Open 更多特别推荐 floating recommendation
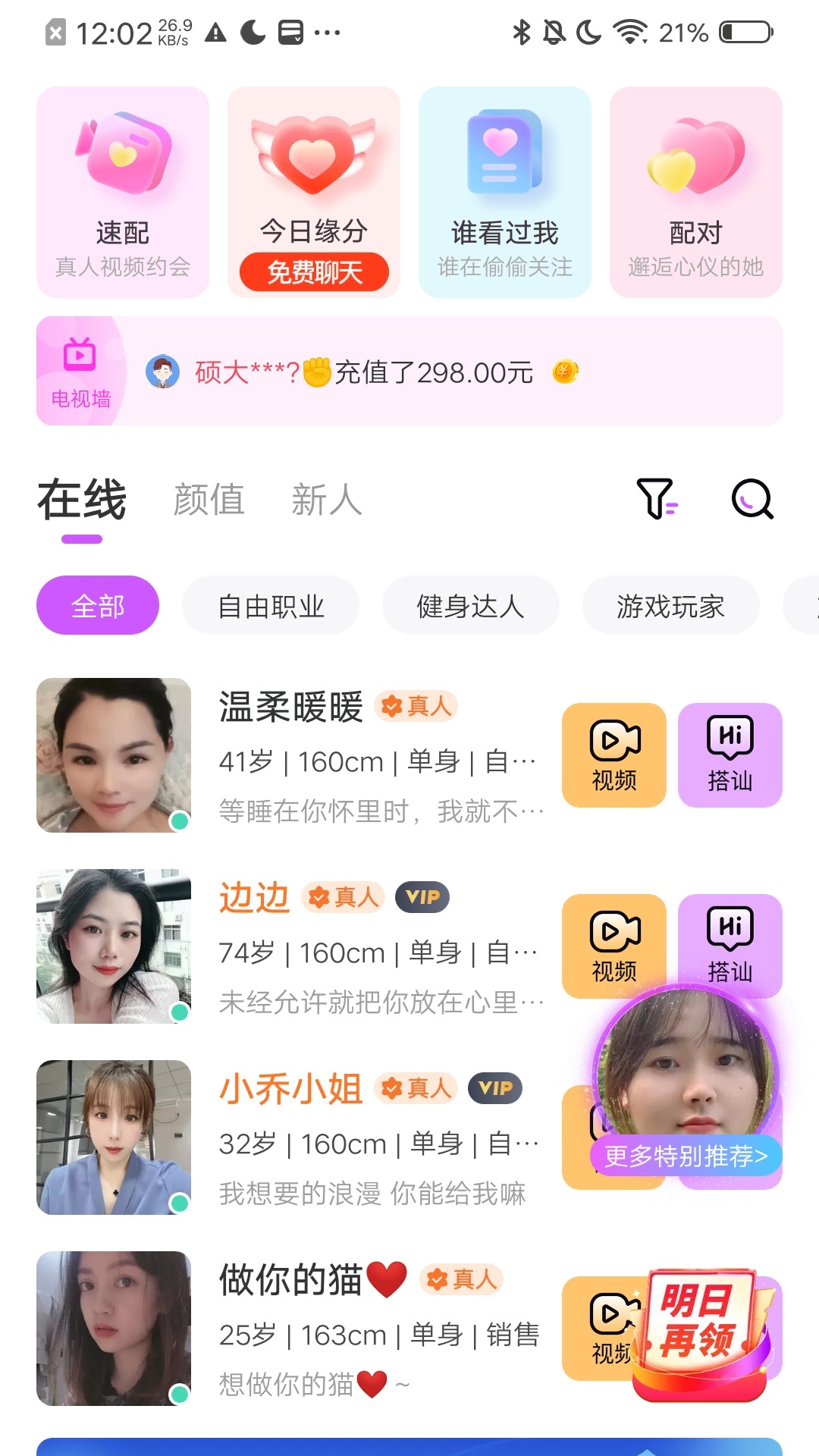Screen dimensions: 819x1456 pos(686,1156)
